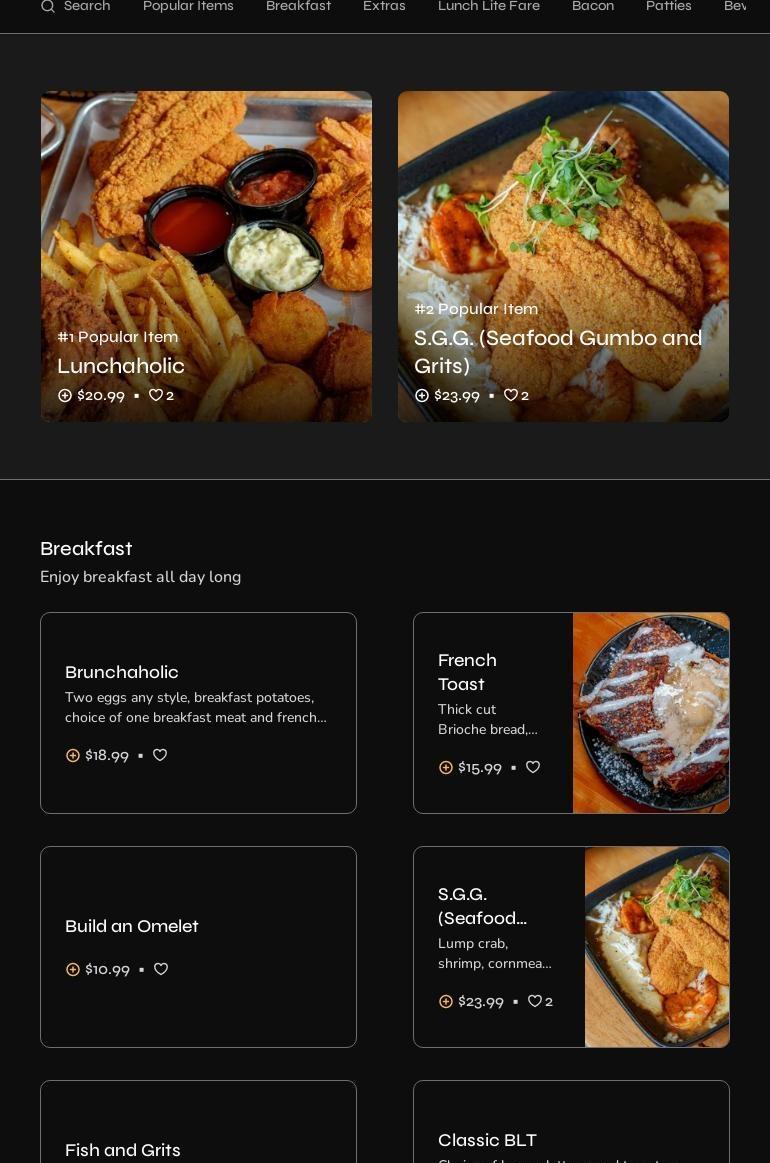
Task: Add Build an Omelet to order
Action: coord(73,970)
